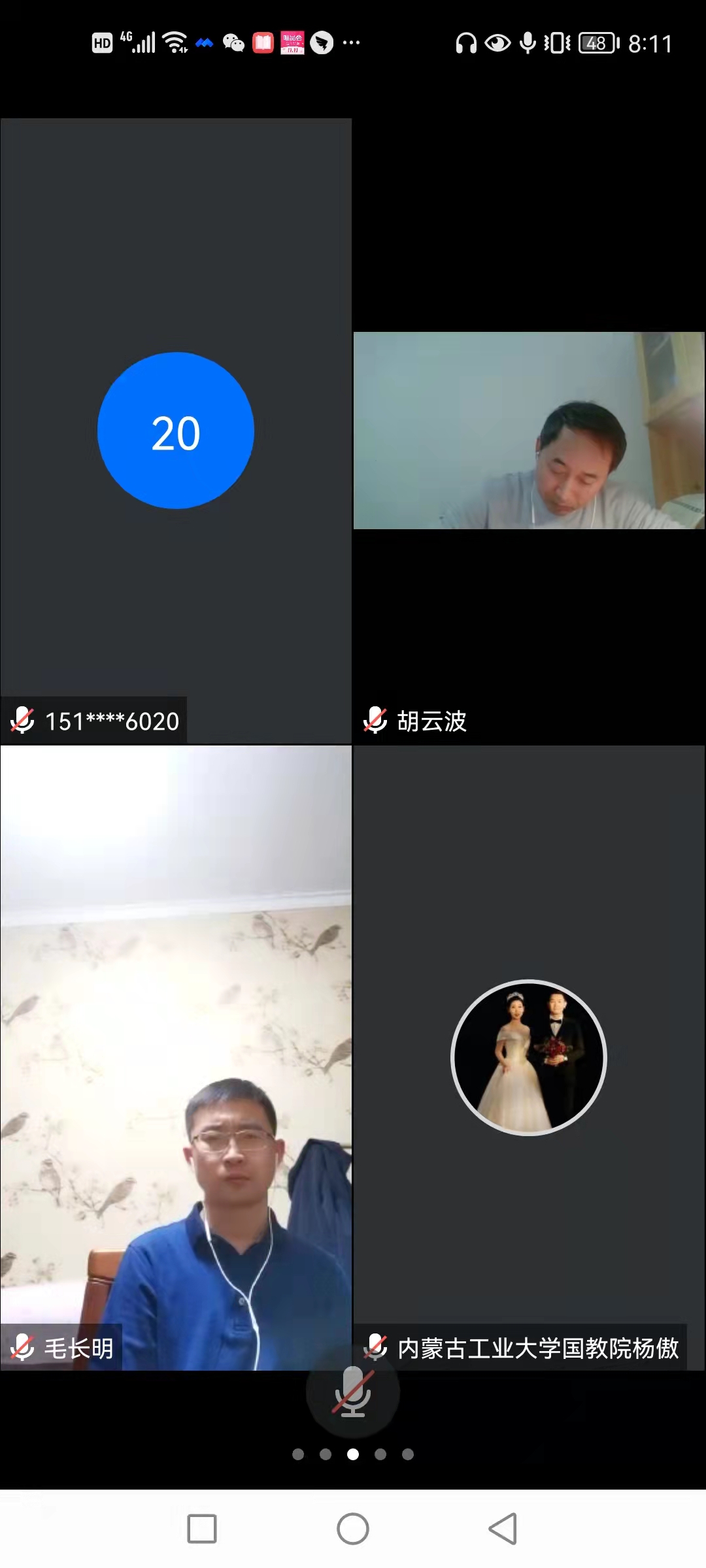Select the tile of 内蒙古工业大学国教院杨傲
Screen dimensions: 706x1568
pyautogui.click(x=529, y=1058)
